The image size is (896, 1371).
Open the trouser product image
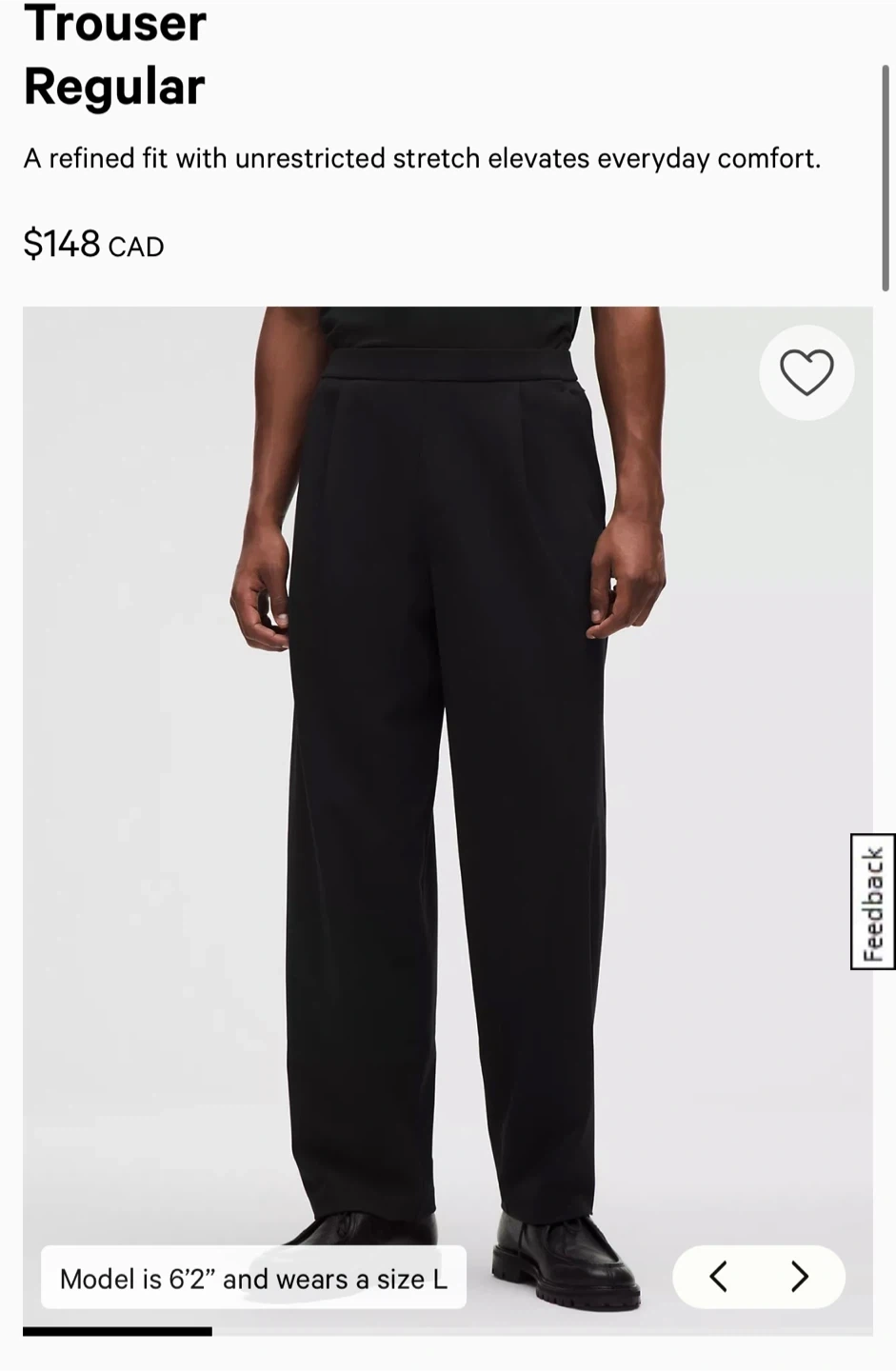pyautogui.click(x=448, y=762)
